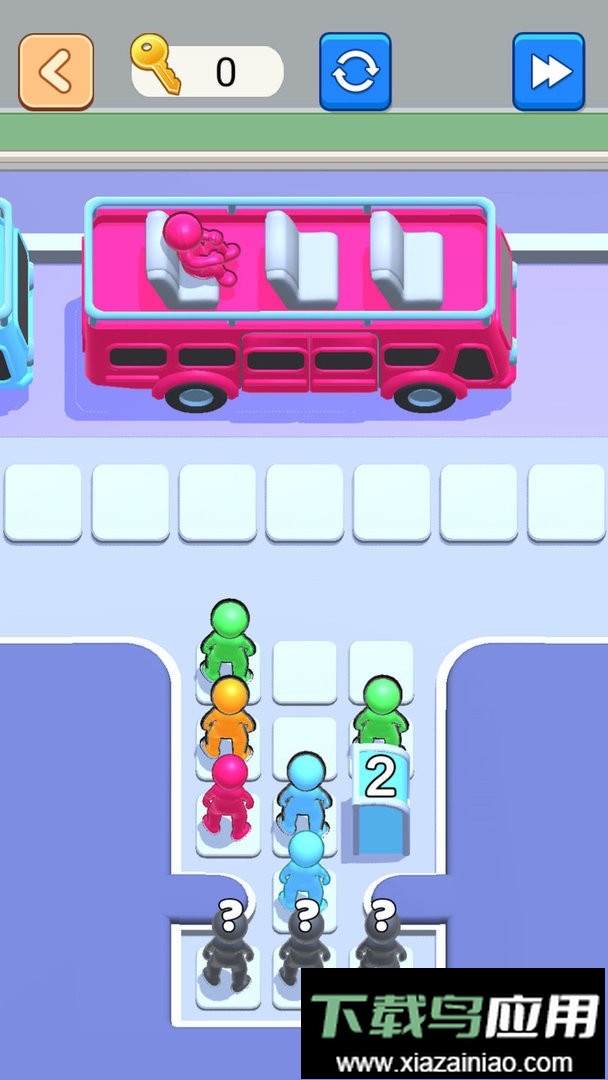Select the green stickman behind the orange one
Viewport: 608px width, 1080px height.
pos(229,637)
